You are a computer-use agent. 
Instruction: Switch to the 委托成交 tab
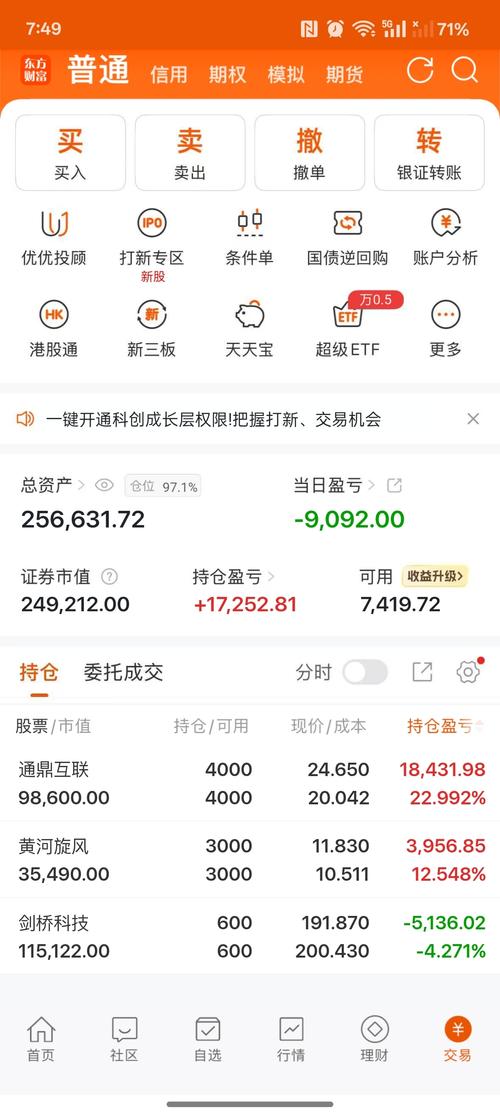[123, 672]
